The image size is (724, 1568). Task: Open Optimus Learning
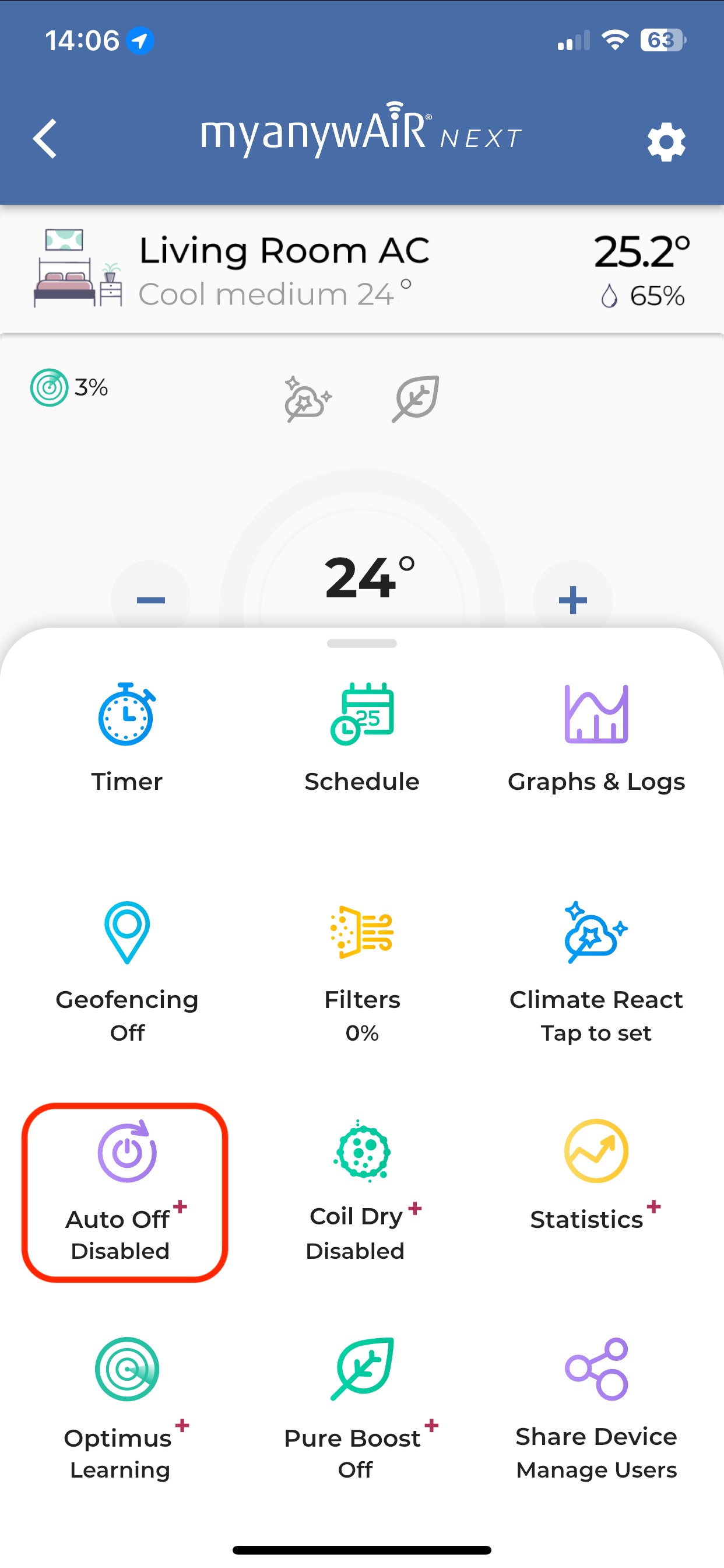[x=126, y=1406]
